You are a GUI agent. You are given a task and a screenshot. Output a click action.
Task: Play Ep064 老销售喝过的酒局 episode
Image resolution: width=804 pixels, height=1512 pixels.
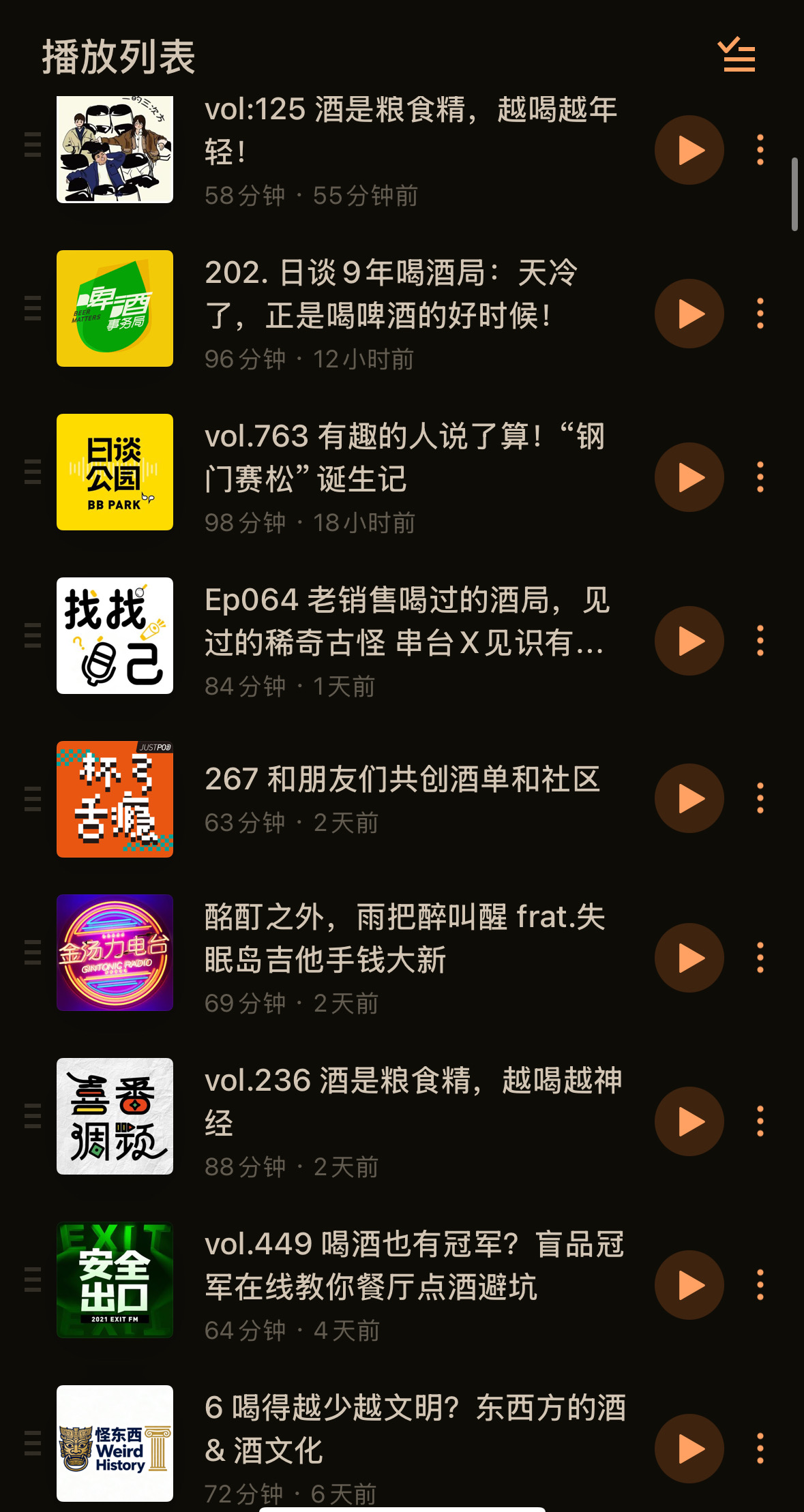point(689,641)
